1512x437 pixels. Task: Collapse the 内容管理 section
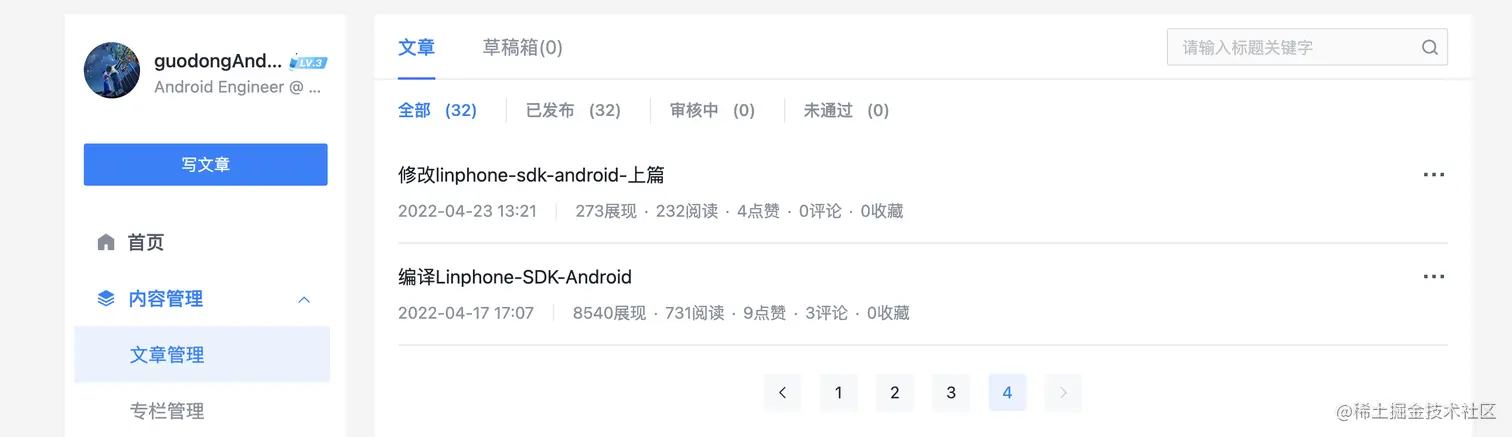[304, 299]
